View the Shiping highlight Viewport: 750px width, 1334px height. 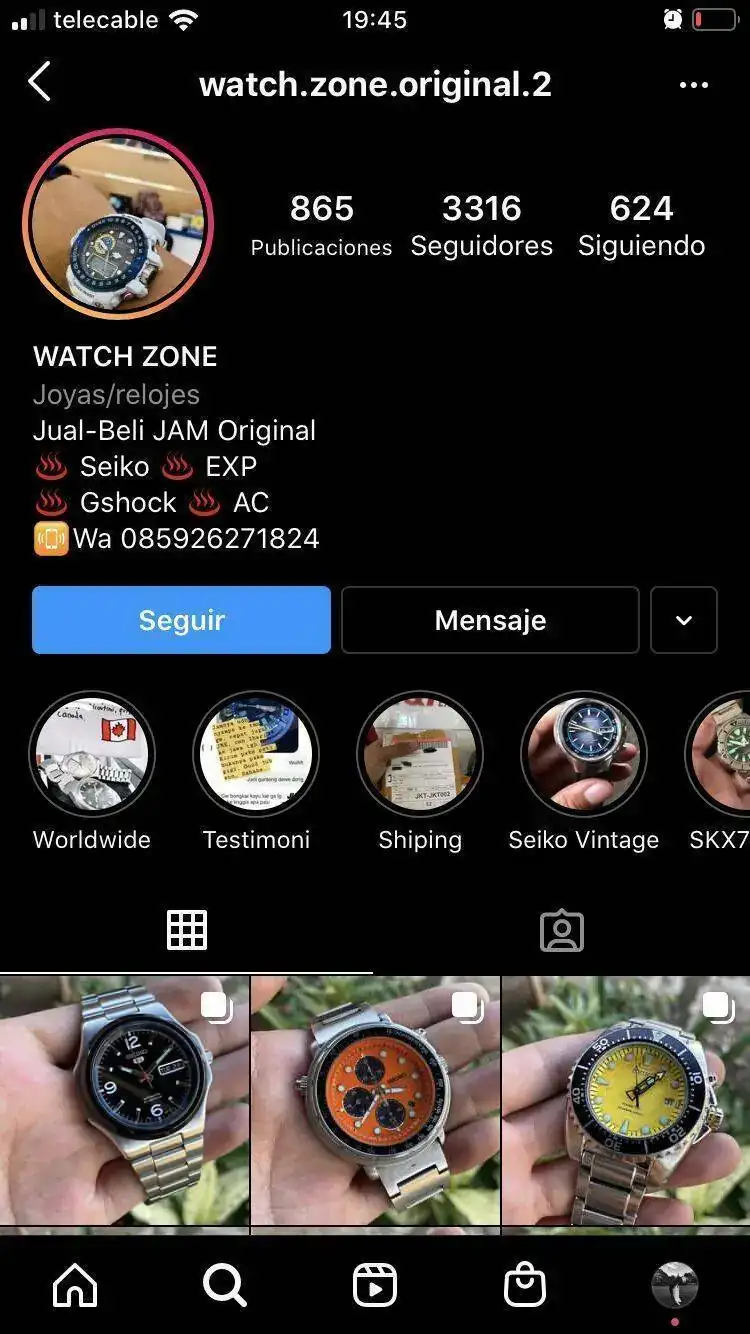click(x=420, y=755)
